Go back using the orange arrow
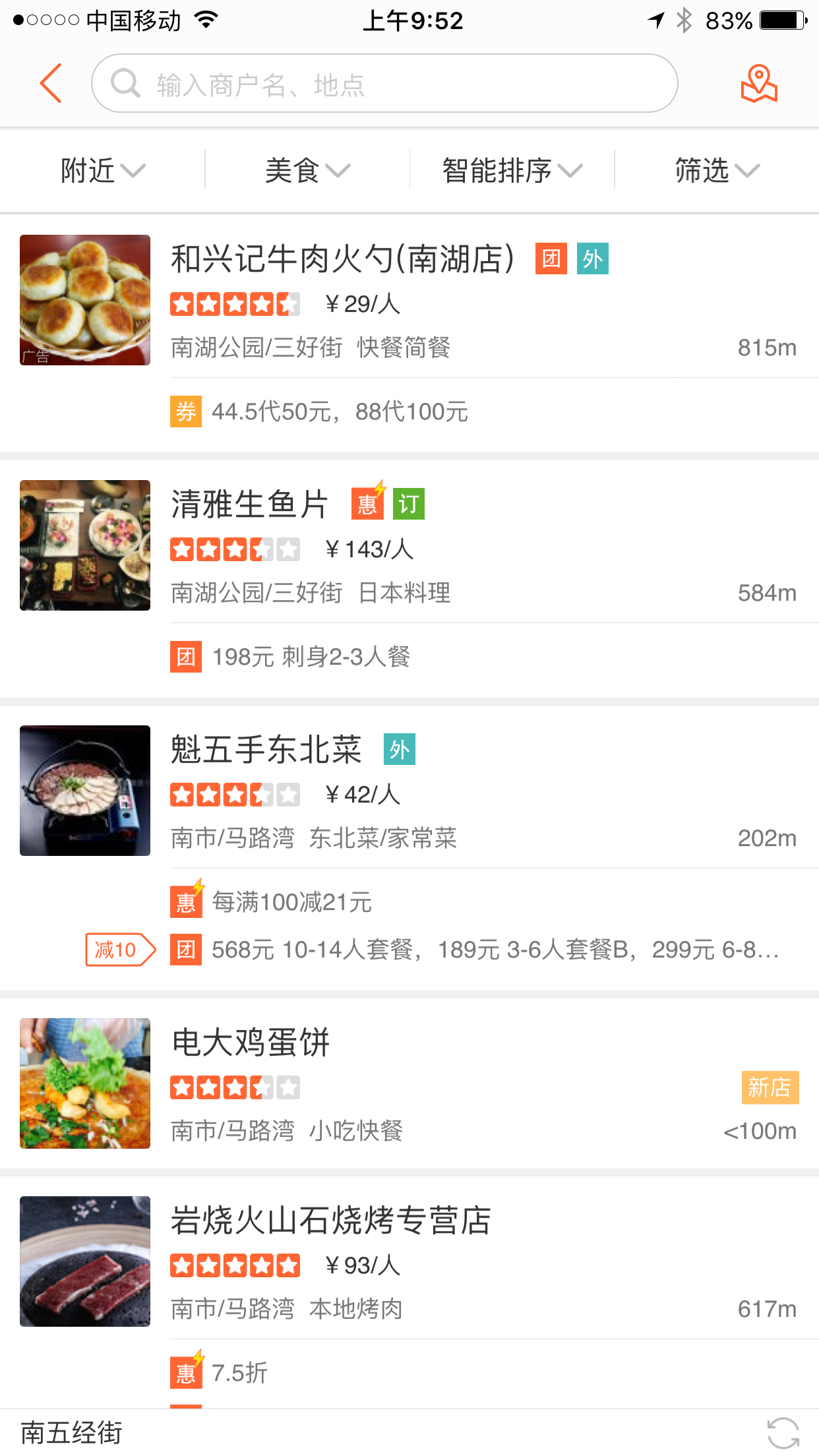 (x=51, y=84)
